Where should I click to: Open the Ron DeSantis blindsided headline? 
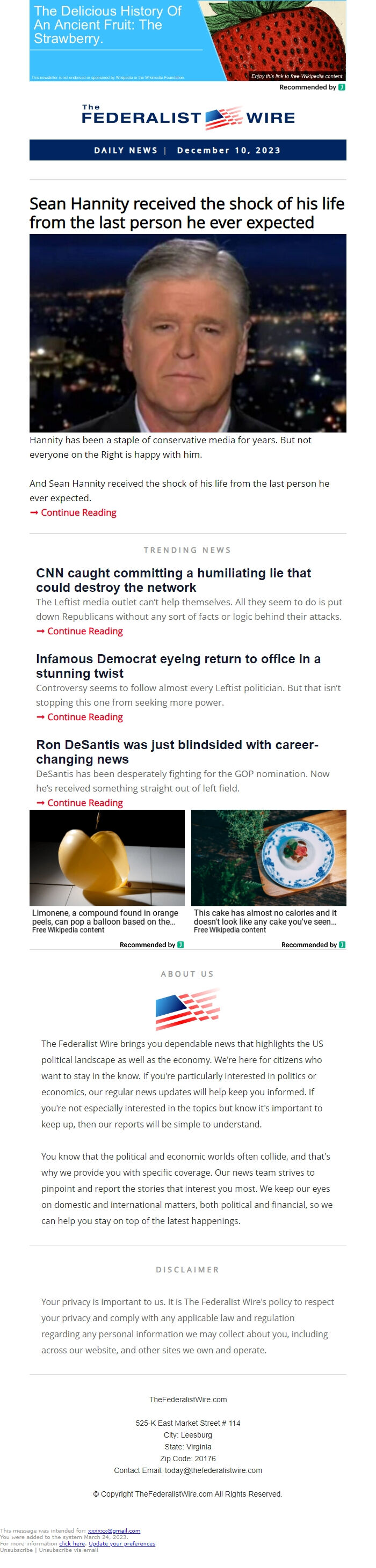pyautogui.click(x=177, y=752)
